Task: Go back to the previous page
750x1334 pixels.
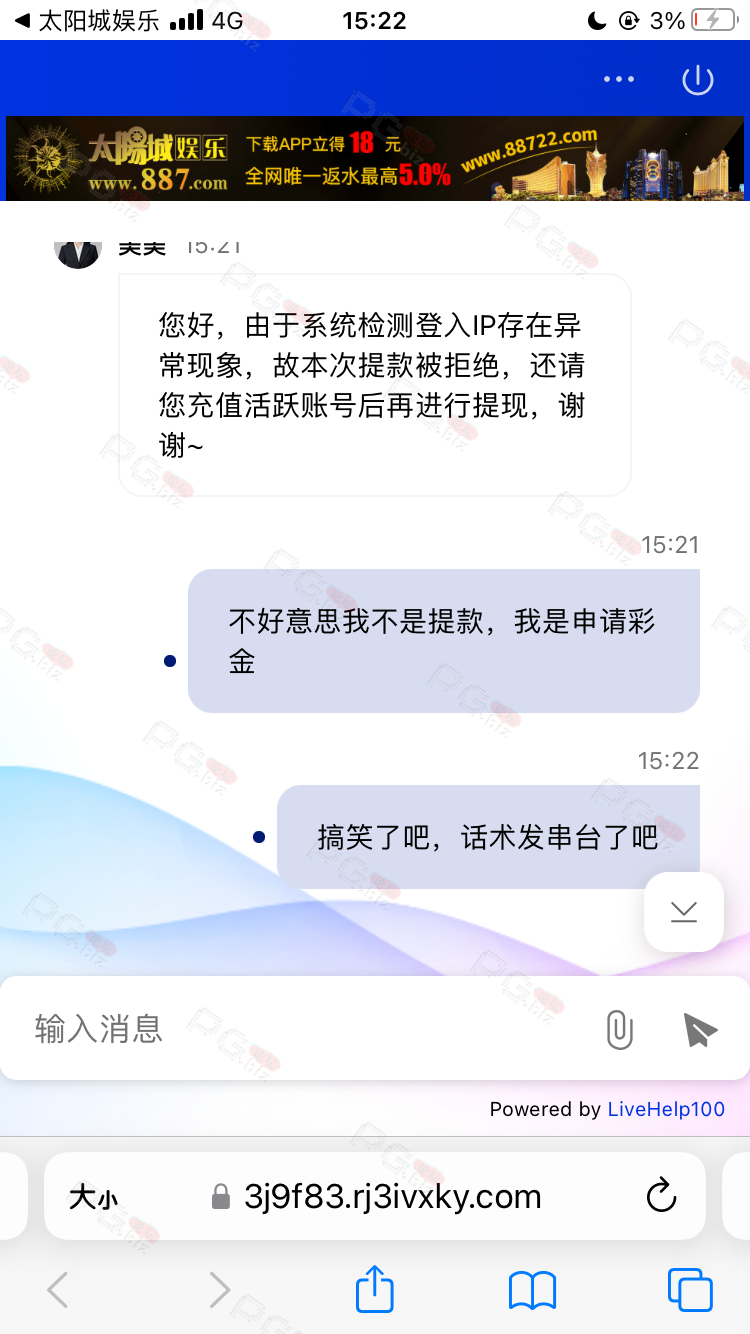Action: point(58,1290)
